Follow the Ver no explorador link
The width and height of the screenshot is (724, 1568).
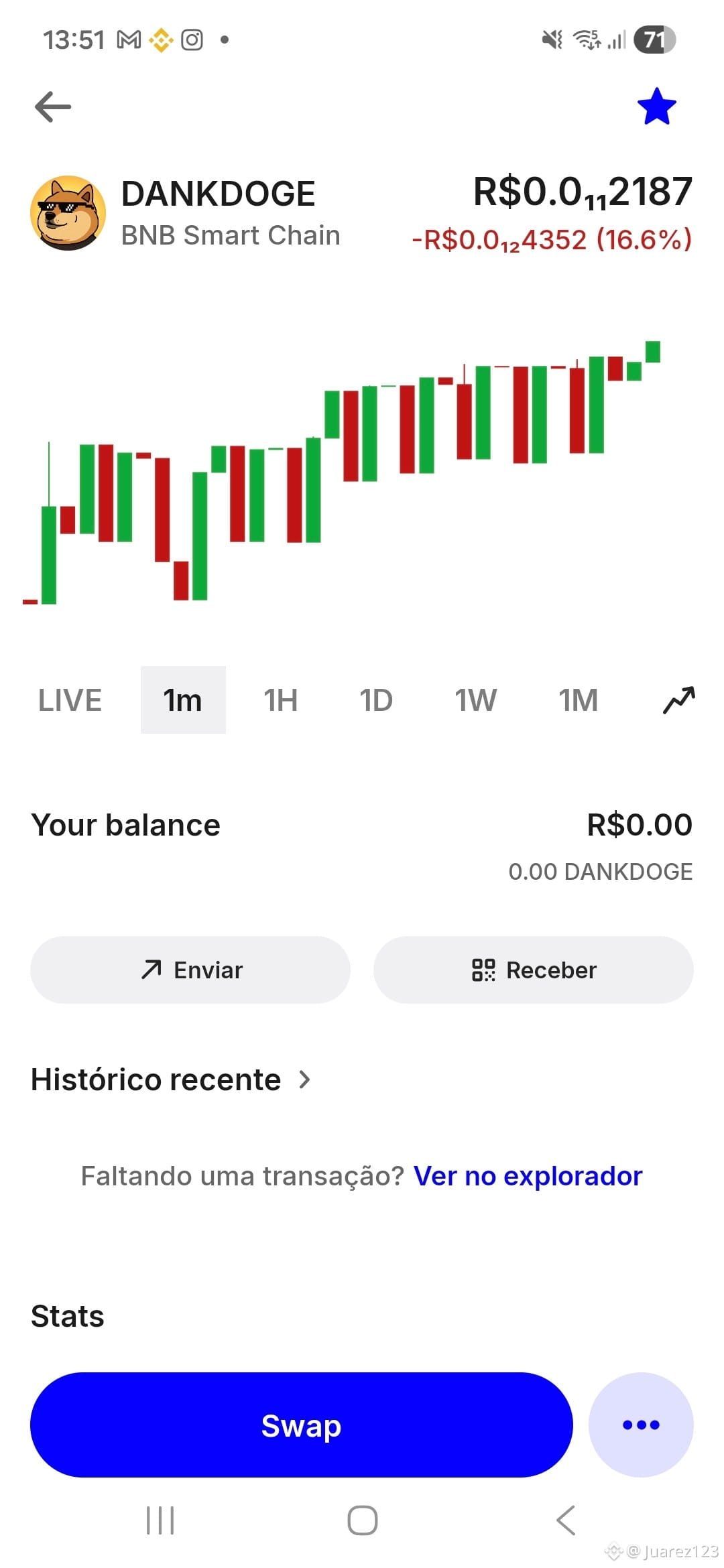528,1176
